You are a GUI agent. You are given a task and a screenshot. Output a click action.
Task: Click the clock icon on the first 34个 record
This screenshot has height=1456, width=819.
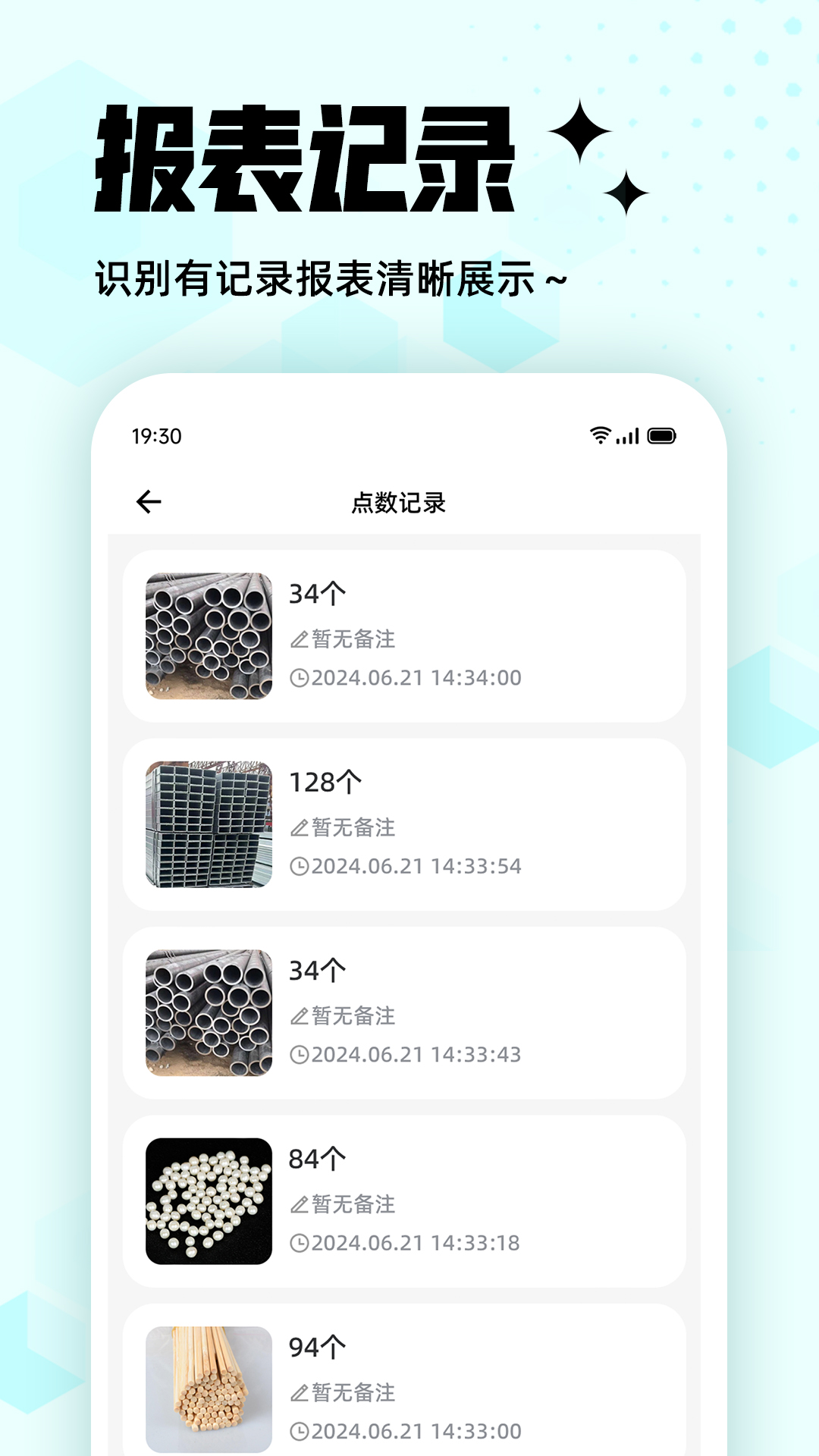(x=300, y=677)
